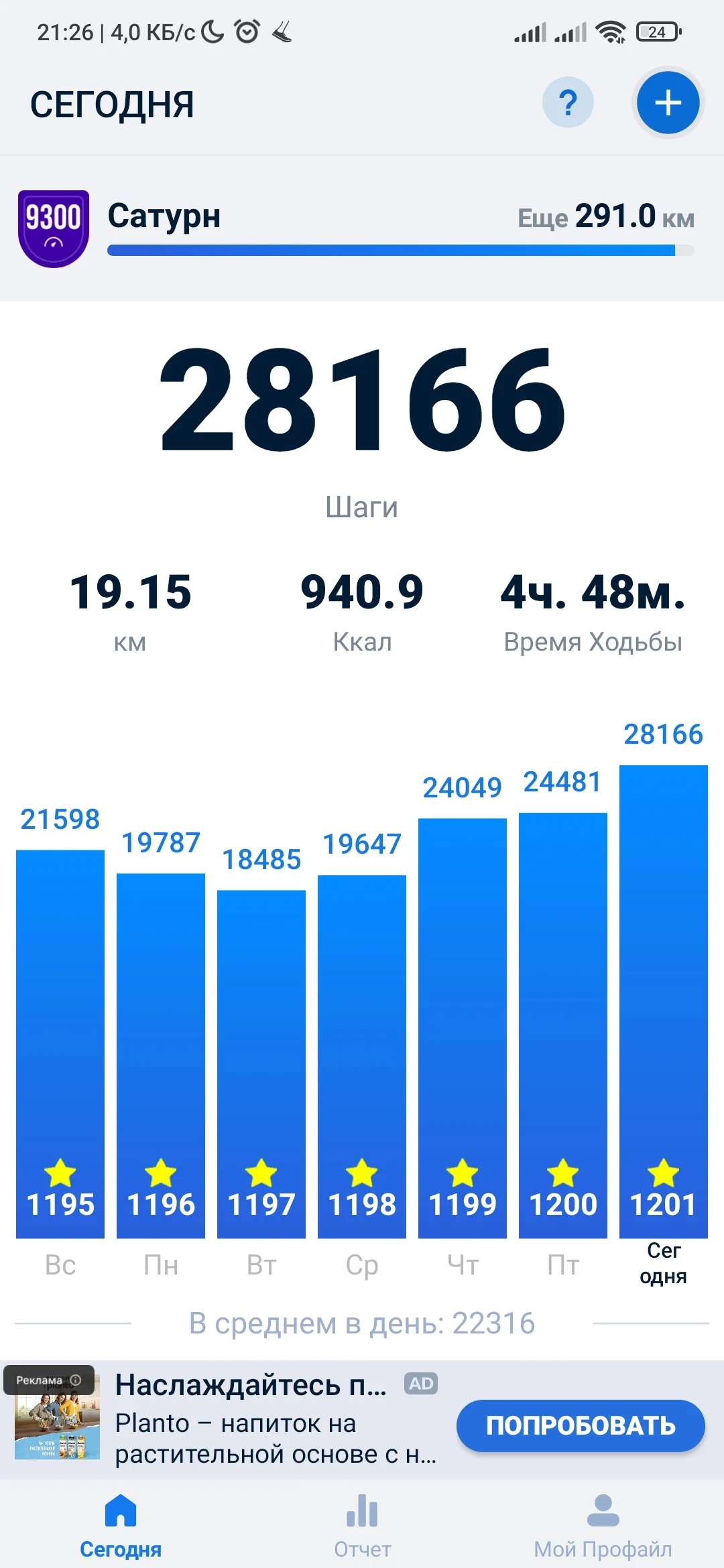Screen dimensions: 724x1568
Task: Tap the blue plus button
Action: click(668, 103)
